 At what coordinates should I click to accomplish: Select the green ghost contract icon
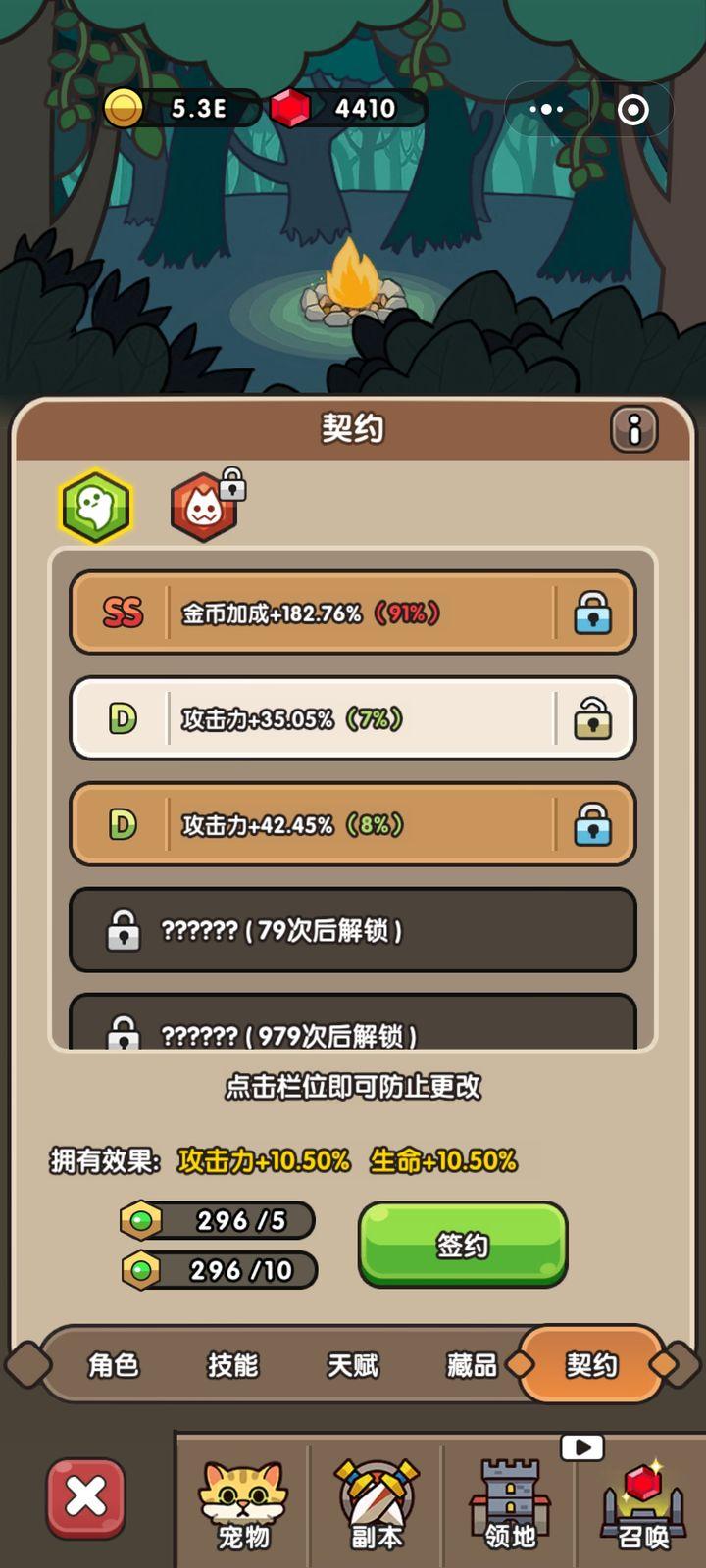pyautogui.click(x=95, y=507)
